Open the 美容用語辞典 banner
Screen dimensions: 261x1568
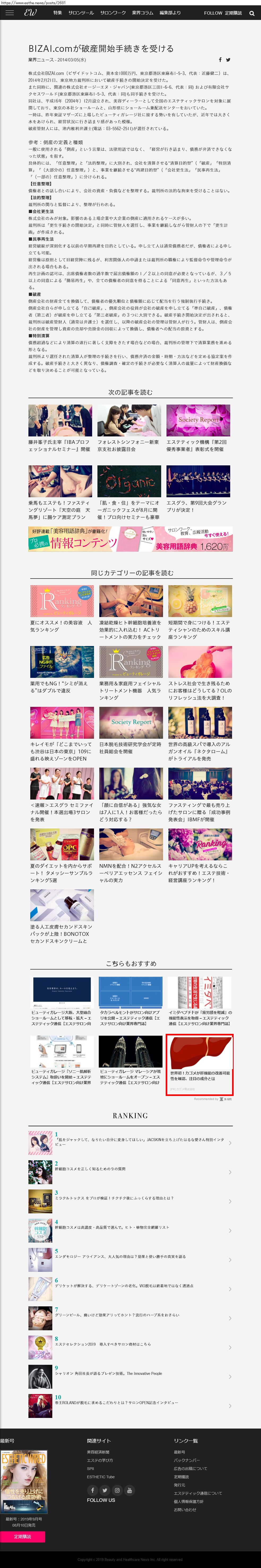[130, 539]
